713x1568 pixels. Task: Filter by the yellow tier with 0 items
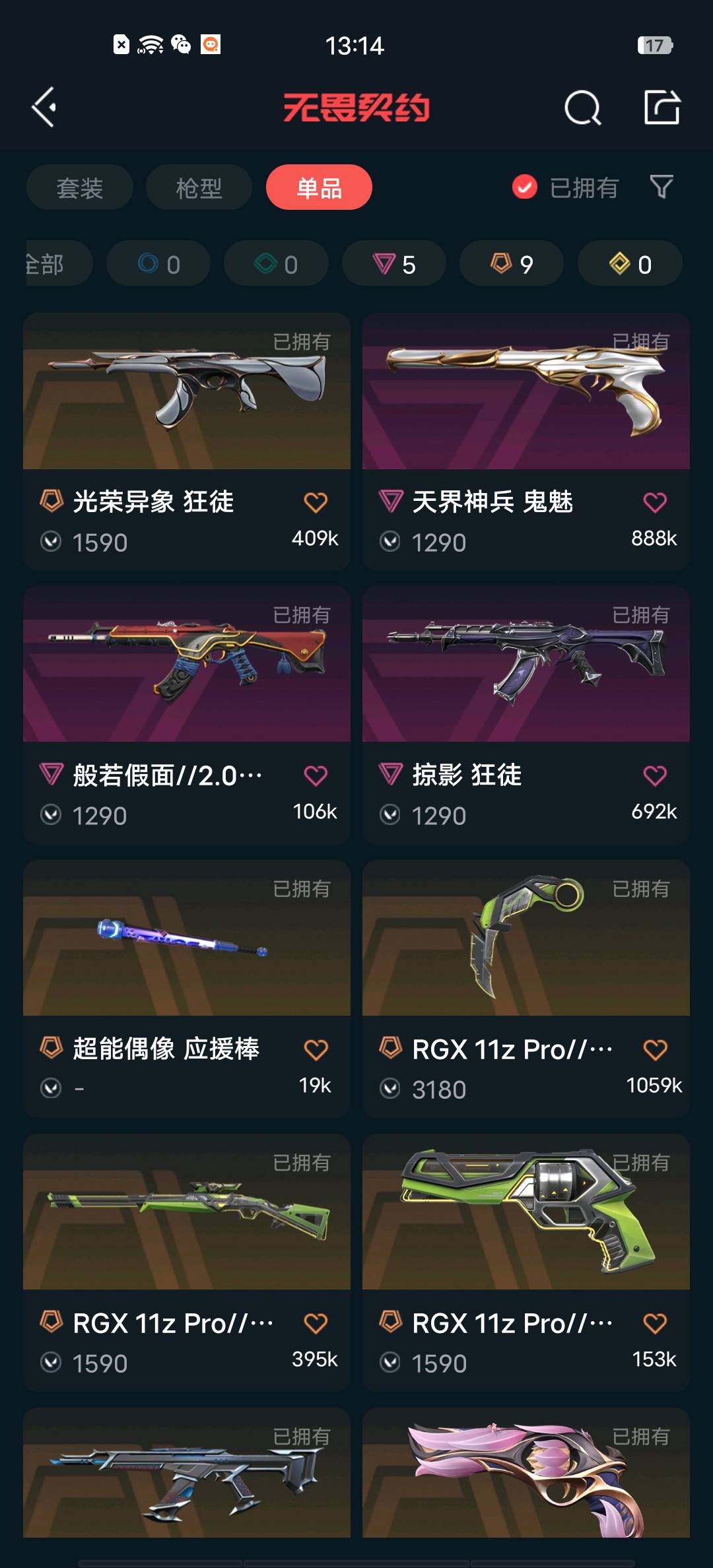pyautogui.click(x=630, y=264)
